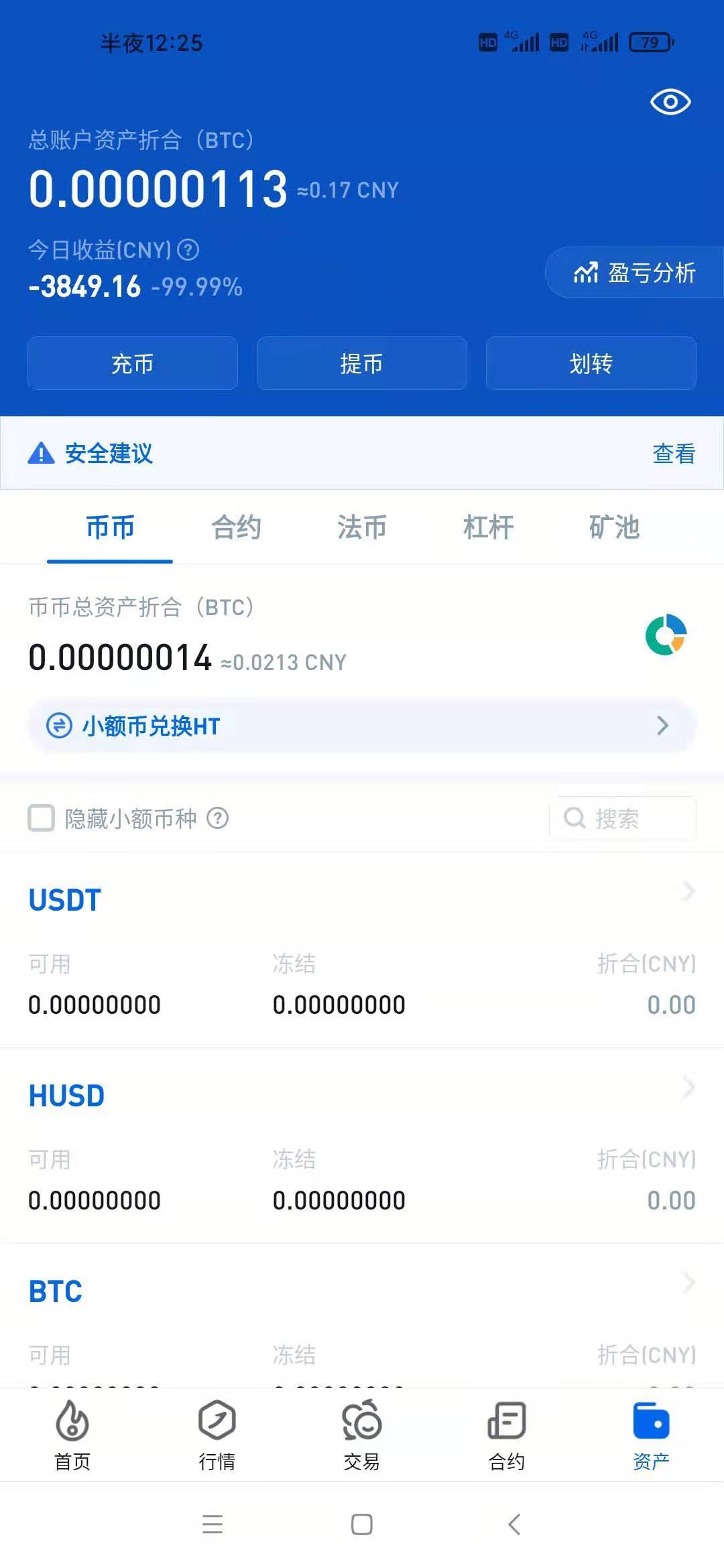Switch to the 法币 tab
This screenshot has width=724, height=1568.
(362, 527)
